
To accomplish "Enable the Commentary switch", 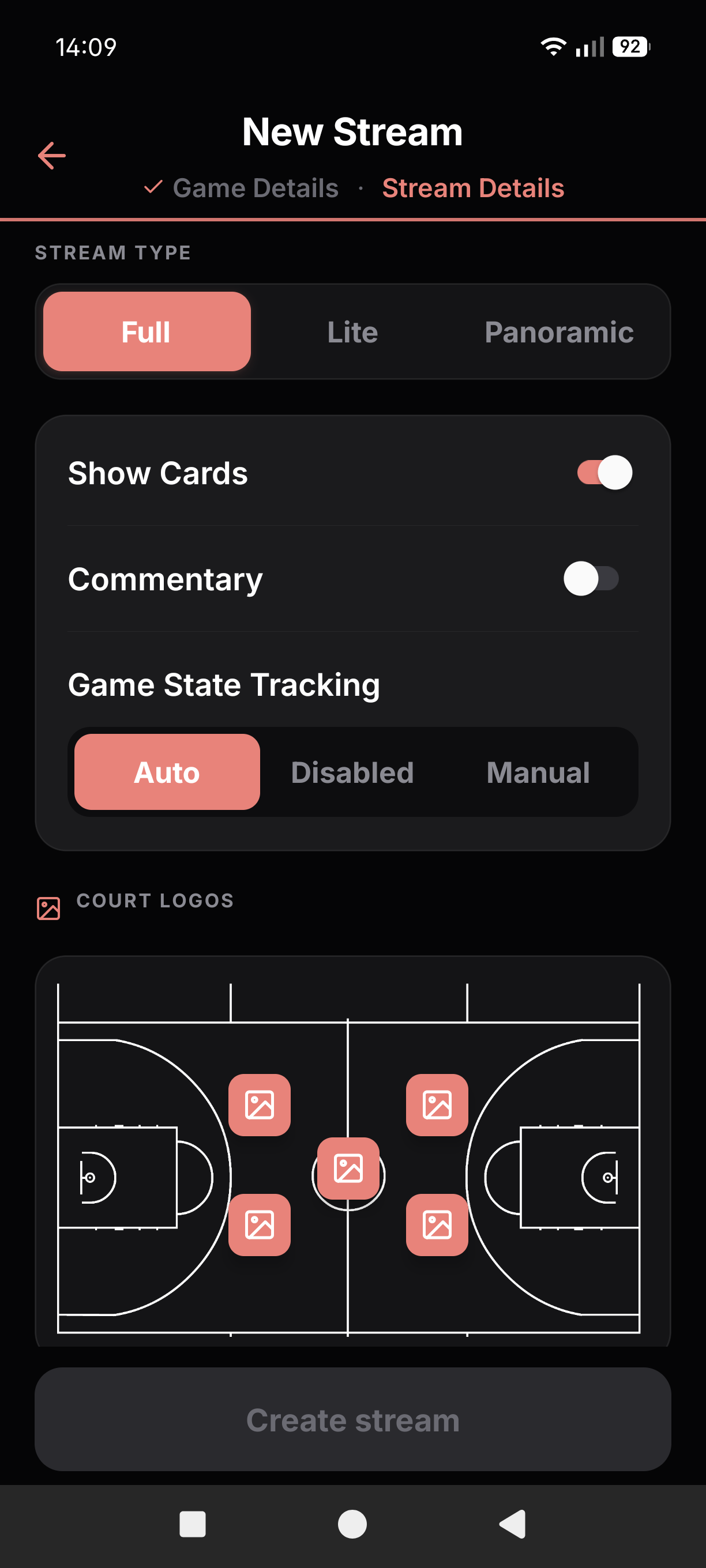I will tap(591, 579).
